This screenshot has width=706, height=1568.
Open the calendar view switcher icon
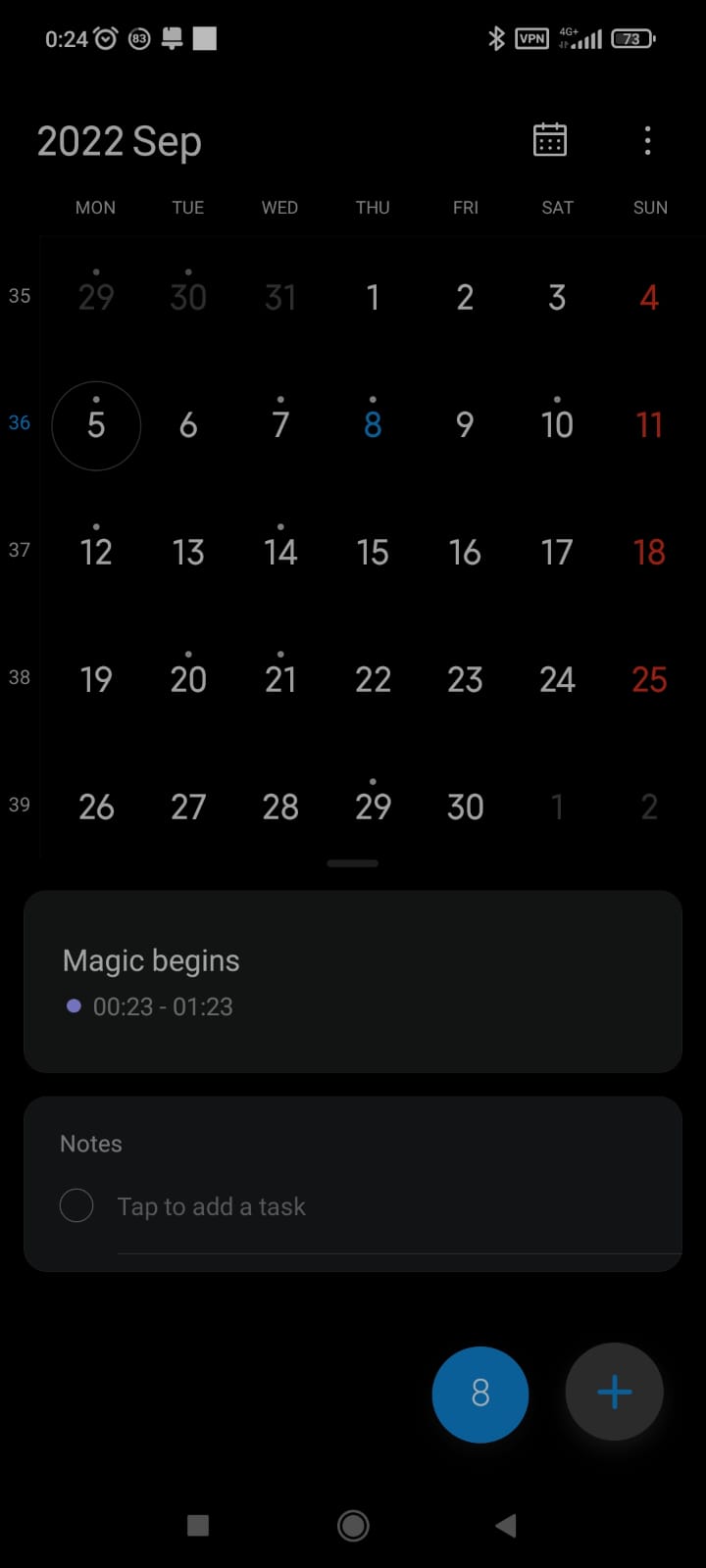click(x=549, y=141)
